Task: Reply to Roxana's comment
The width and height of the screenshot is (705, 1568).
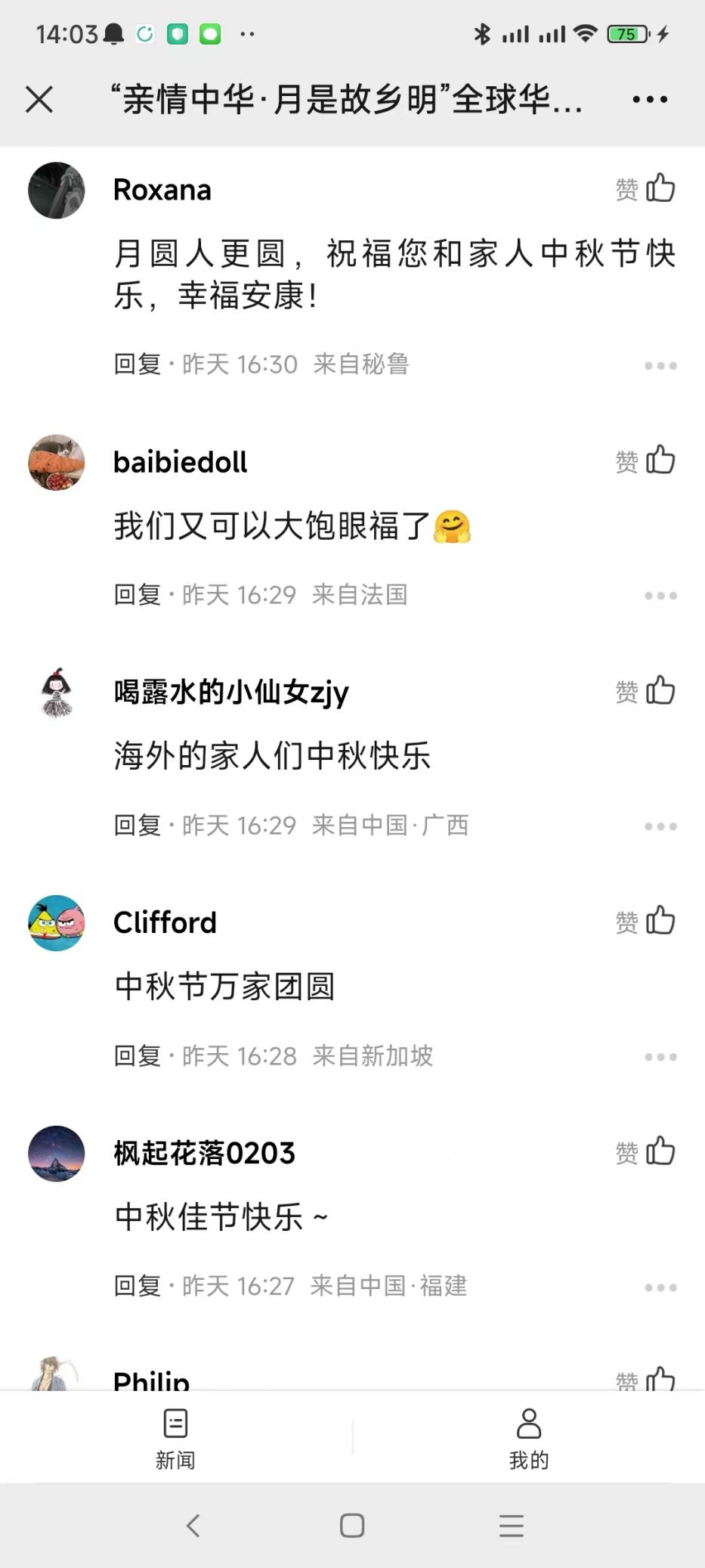Action: pyautogui.click(x=138, y=364)
